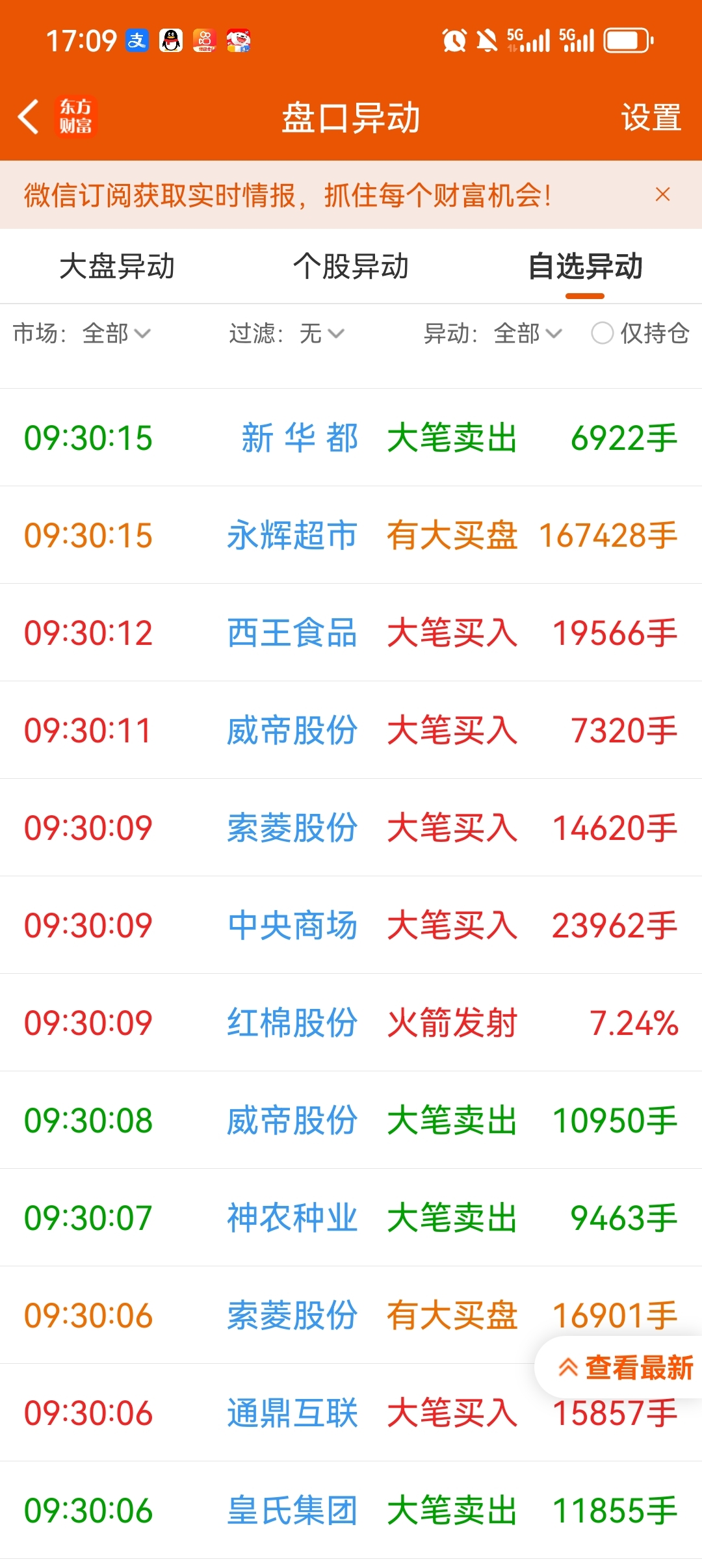
Task: Open the 西王食品 大笔买入 row
Action: pos(351,633)
